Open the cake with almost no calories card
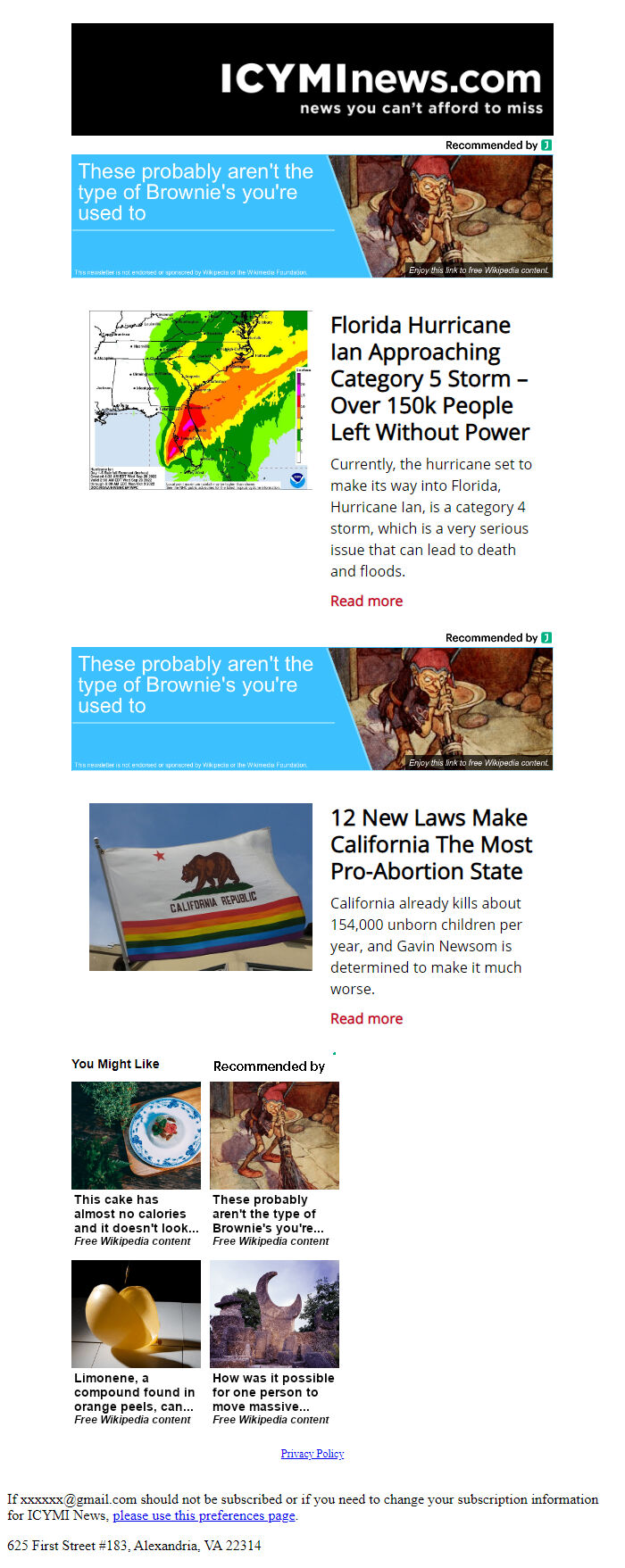Screen dimensions: 625x1568 136,1163
